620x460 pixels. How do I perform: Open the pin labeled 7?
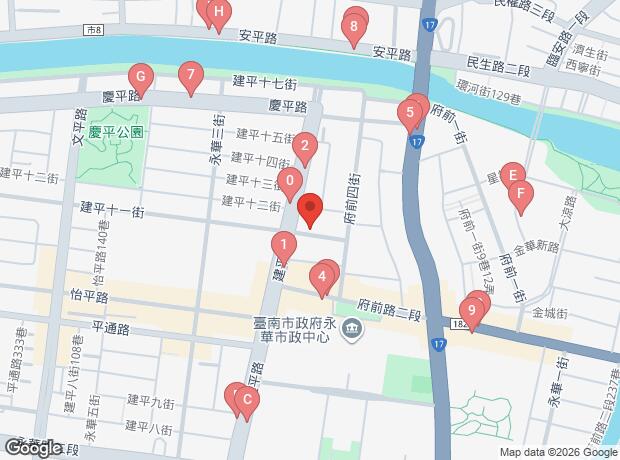coord(190,76)
